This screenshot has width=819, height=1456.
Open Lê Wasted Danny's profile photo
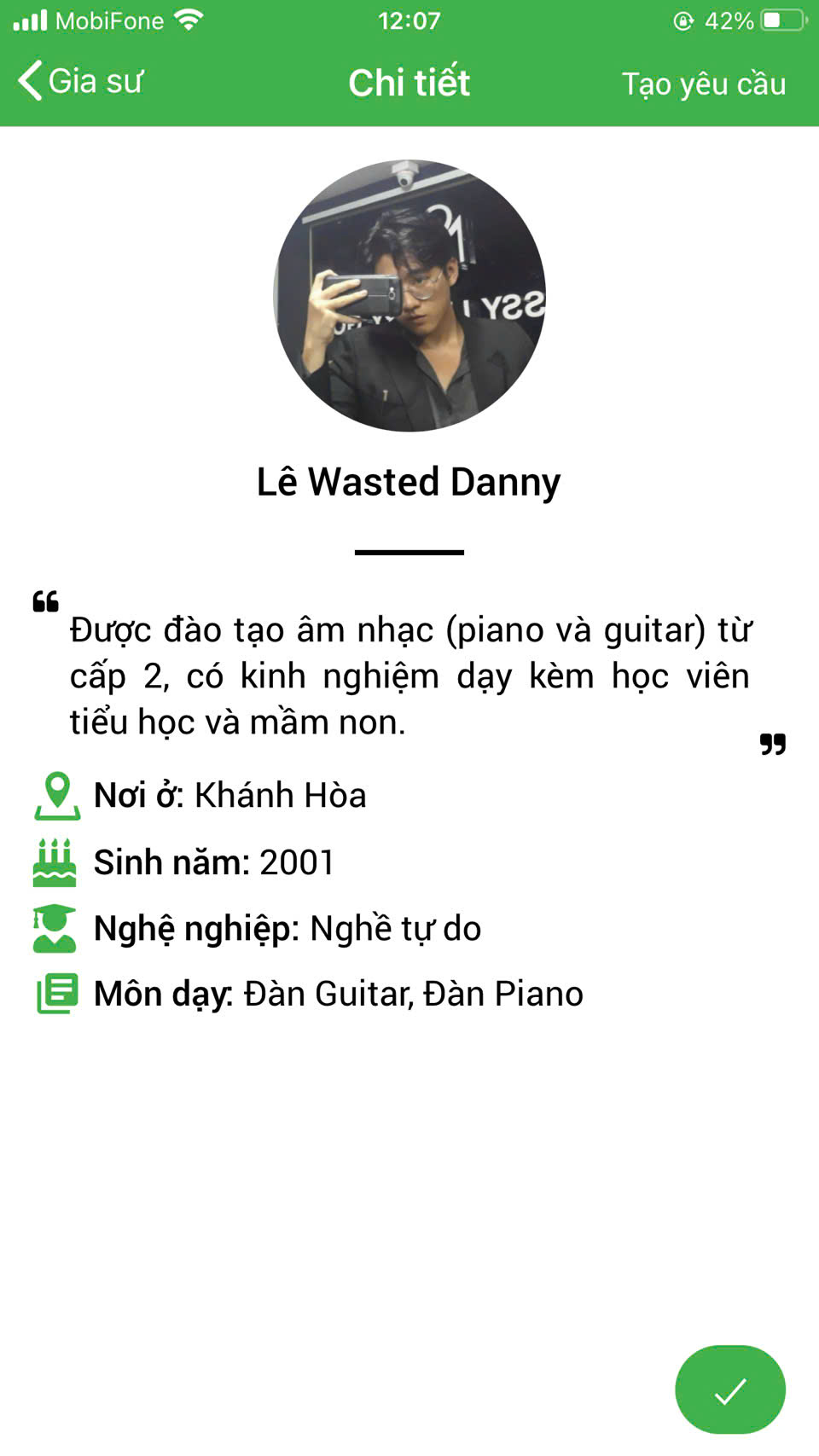point(409,296)
